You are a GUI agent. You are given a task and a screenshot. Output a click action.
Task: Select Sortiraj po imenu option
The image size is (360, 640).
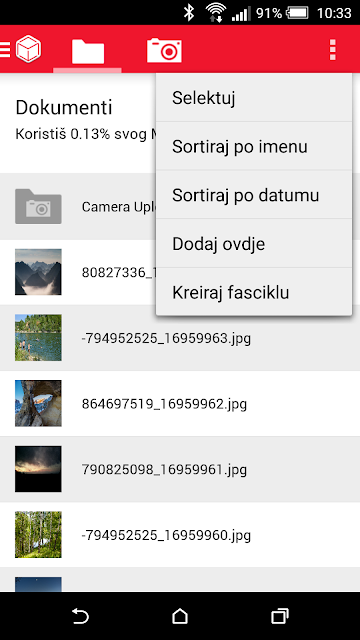(253, 146)
